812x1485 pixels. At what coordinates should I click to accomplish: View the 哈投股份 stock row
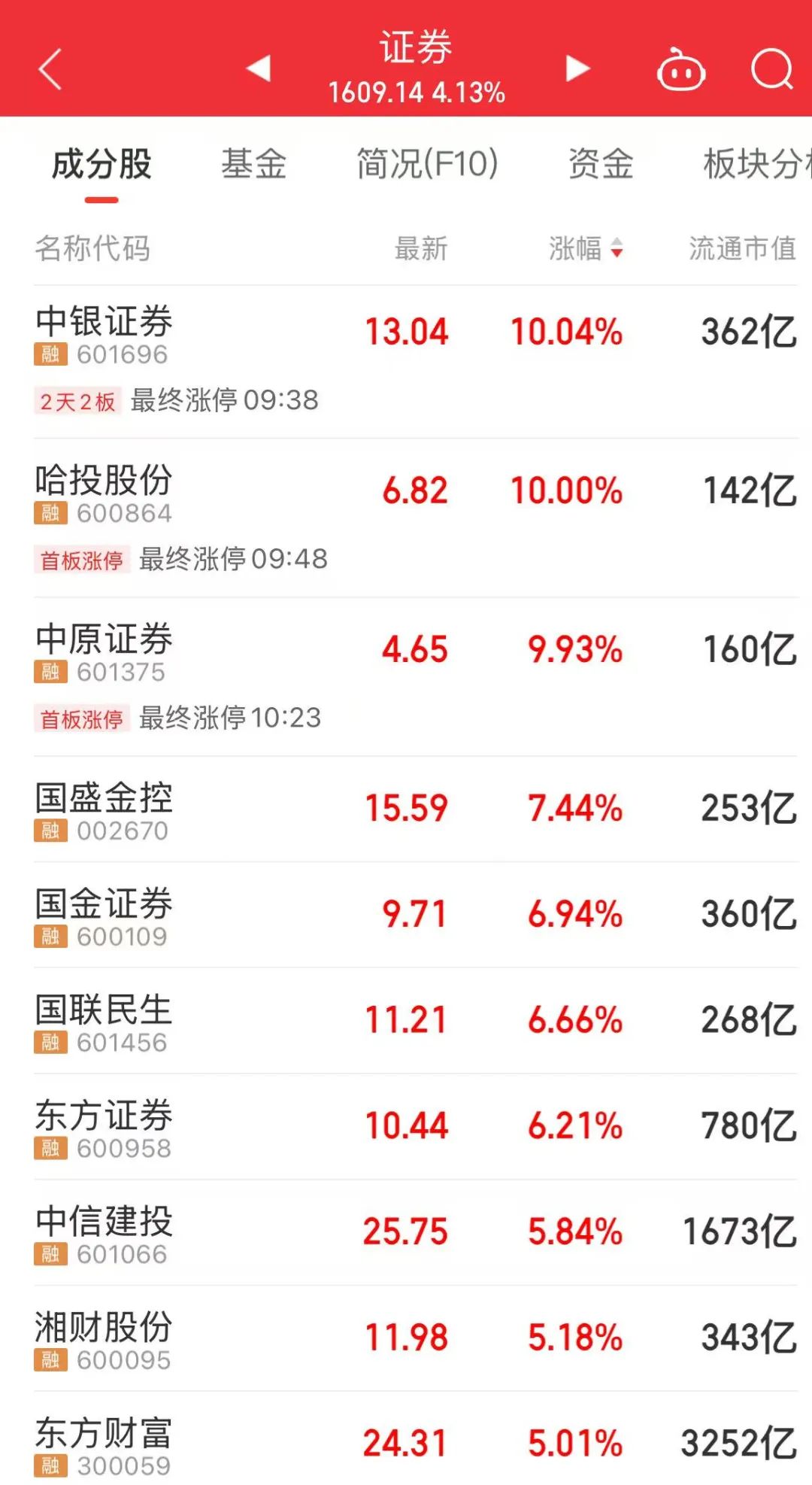coord(104,481)
